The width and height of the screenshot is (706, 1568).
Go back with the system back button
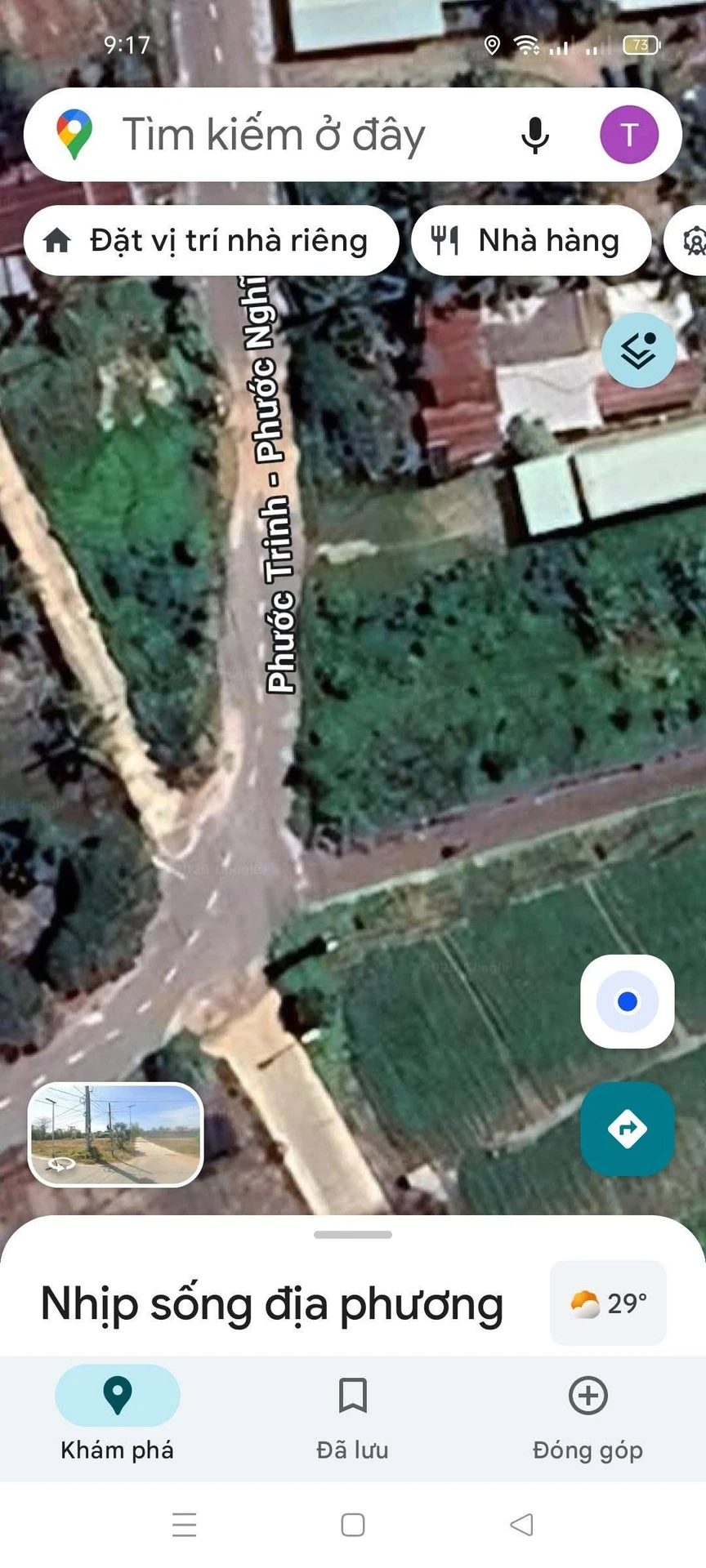pyautogui.click(x=521, y=1525)
